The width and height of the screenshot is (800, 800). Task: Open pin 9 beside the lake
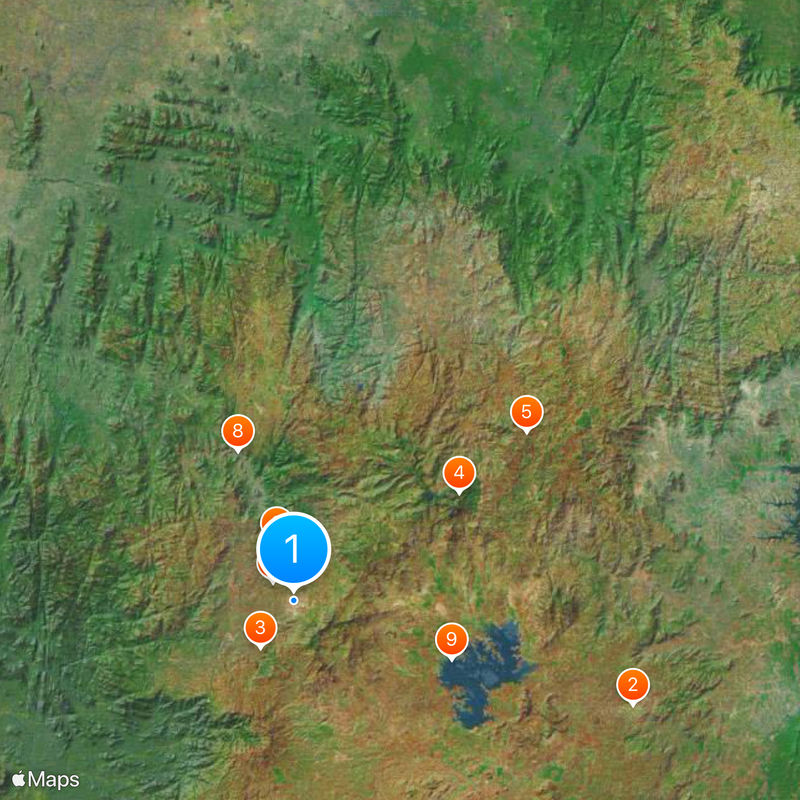[x=451, y=639]
